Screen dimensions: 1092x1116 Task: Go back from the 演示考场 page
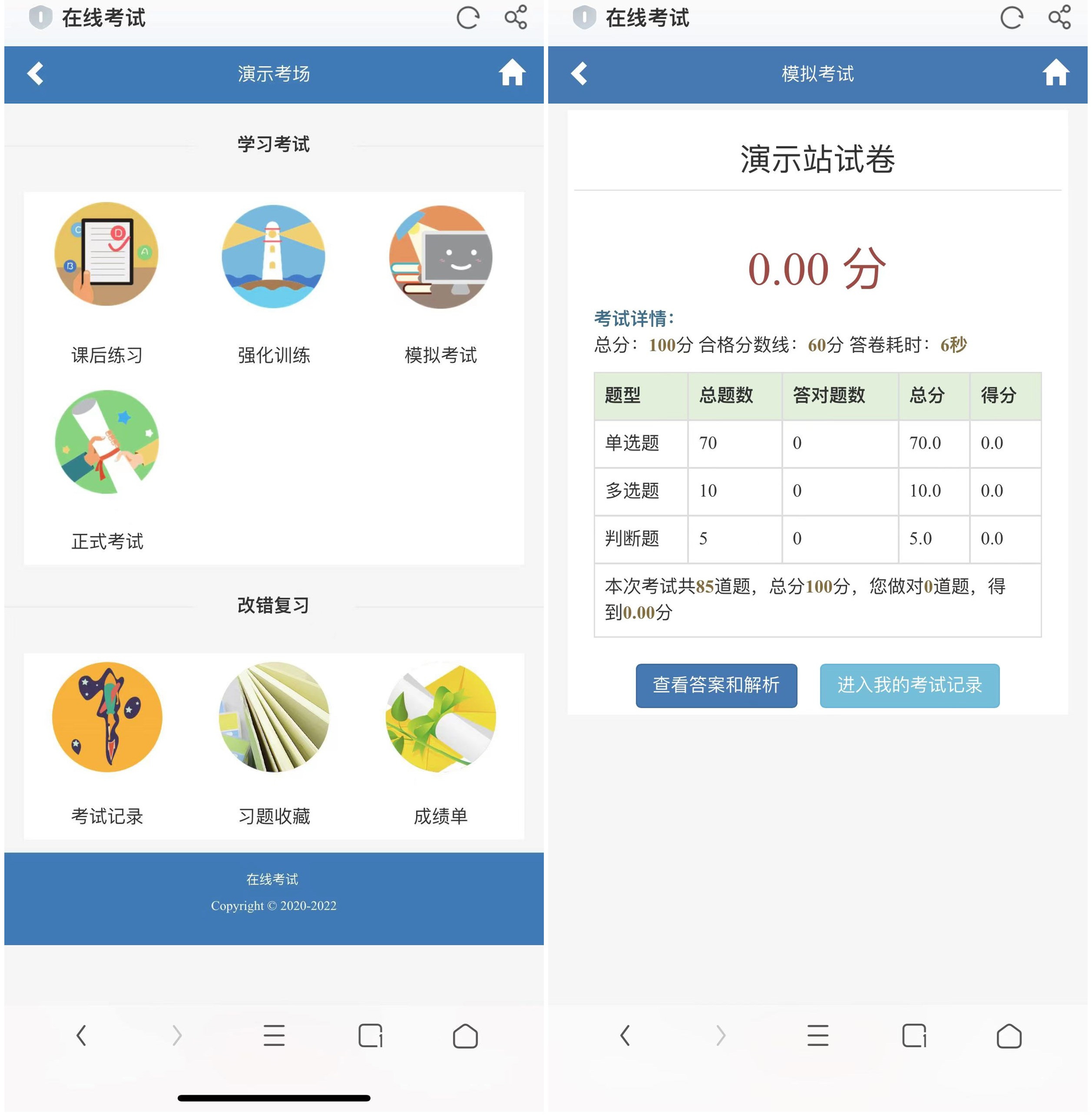pyautogui.click(x=36, y=74)
